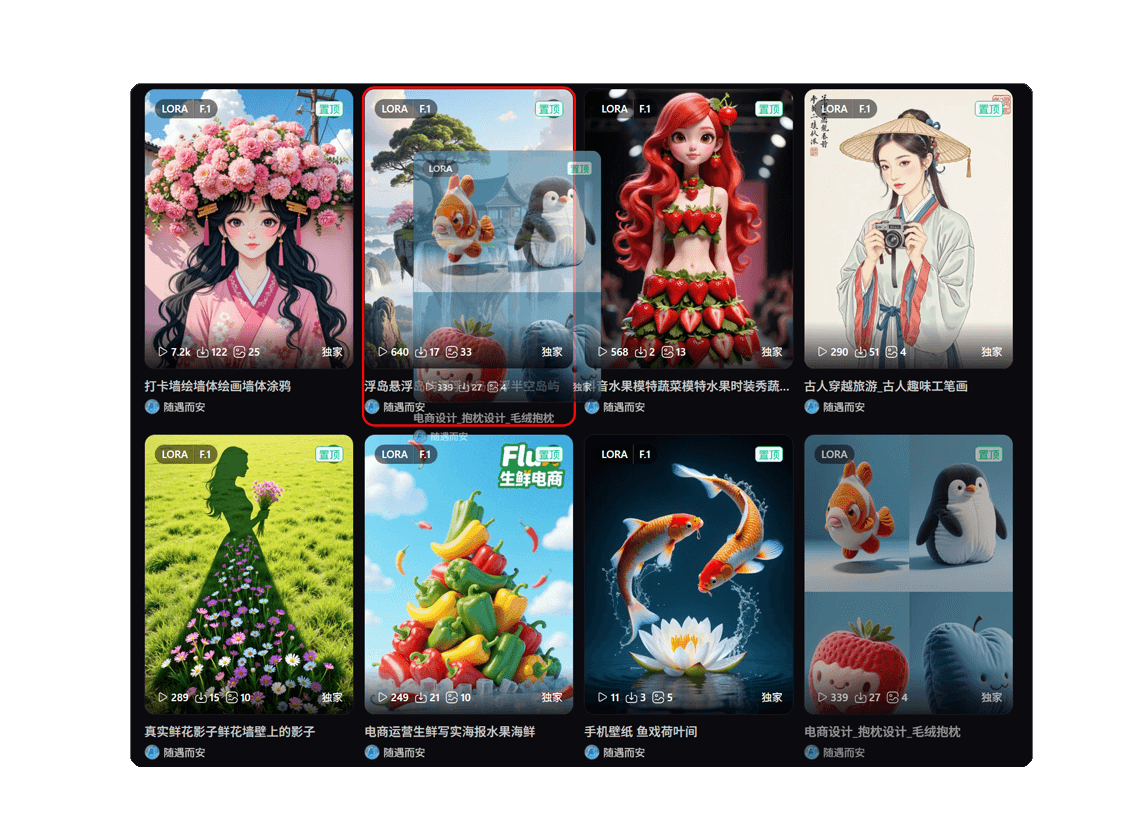1146x832 pixels.
Task: Open the 电商运营生鲜写实海报水果海鲜 card
Action: [x=468, y=573]
